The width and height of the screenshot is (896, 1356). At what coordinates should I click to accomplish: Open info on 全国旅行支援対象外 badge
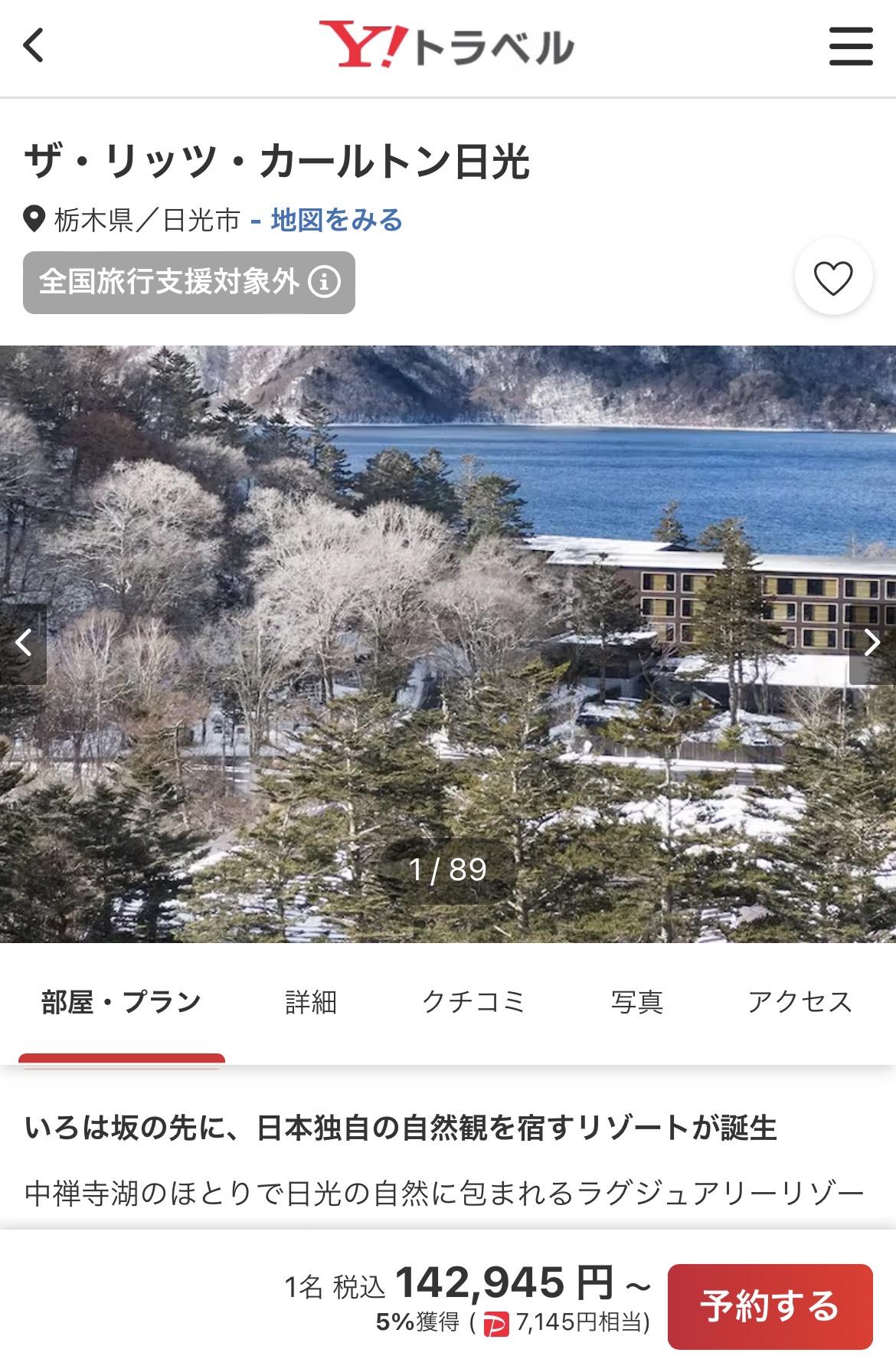click(x=324, y=282)
